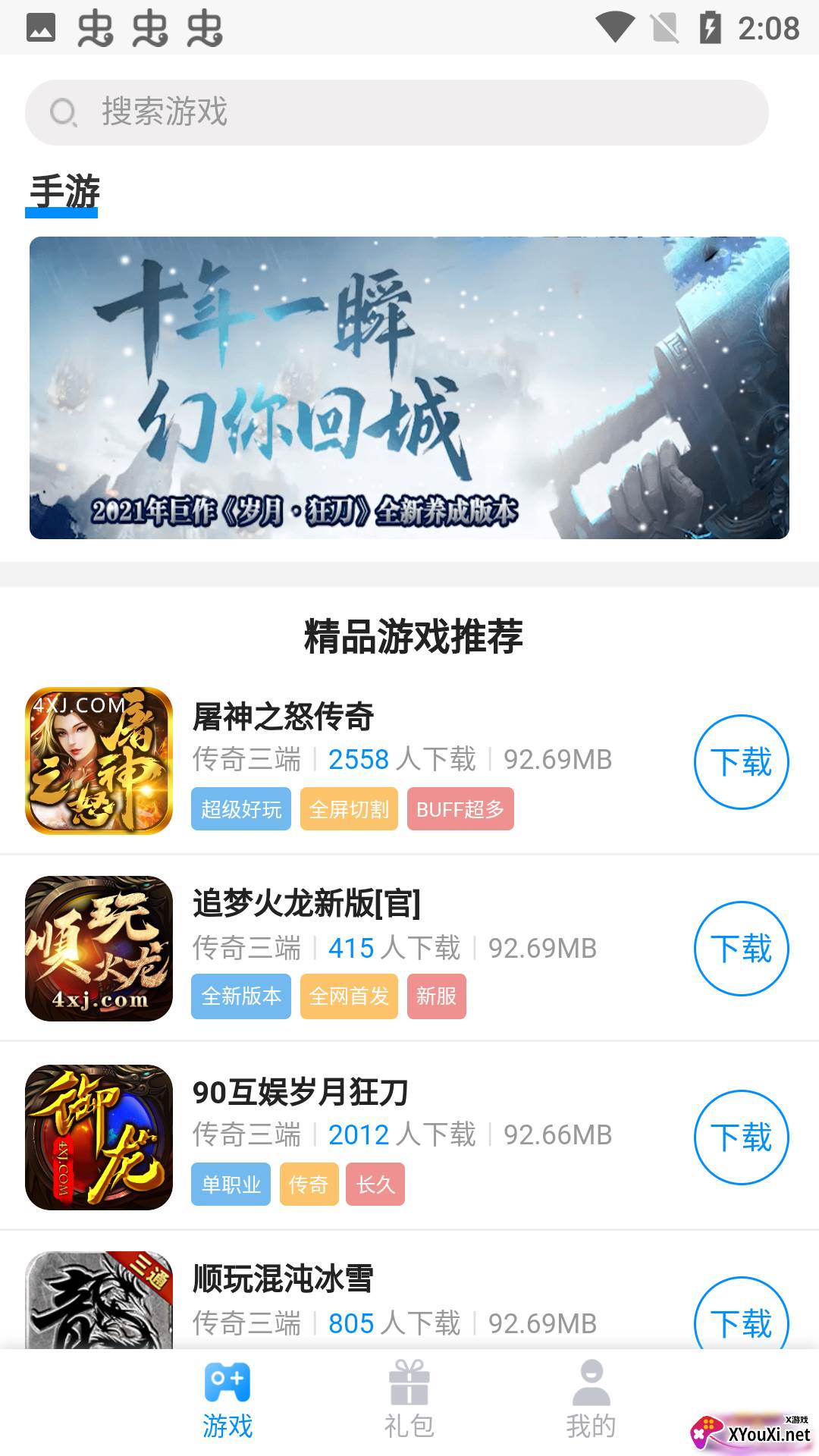Screen dimensions: 819x1456
Task: Go to the 我的 tab
Action: (x=591, y=1400)
